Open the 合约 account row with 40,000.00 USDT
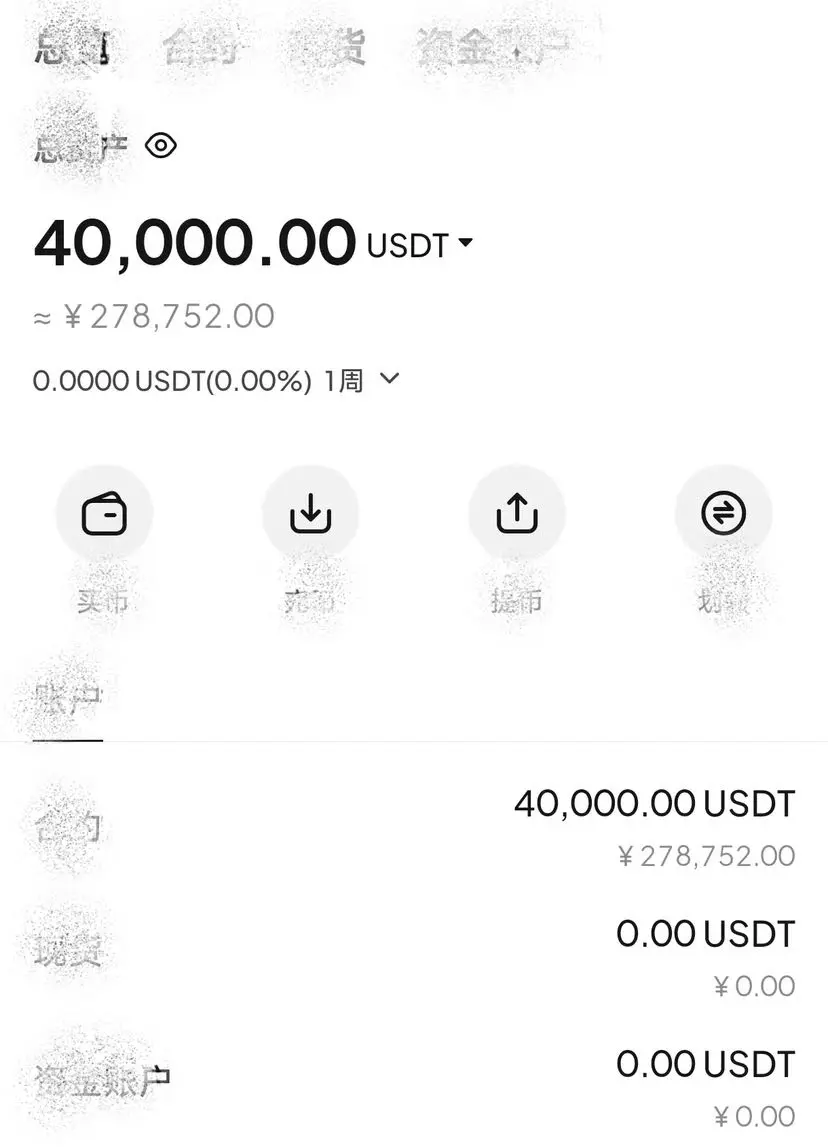Viewport: 828px width, 1147px height. (414, 827)
